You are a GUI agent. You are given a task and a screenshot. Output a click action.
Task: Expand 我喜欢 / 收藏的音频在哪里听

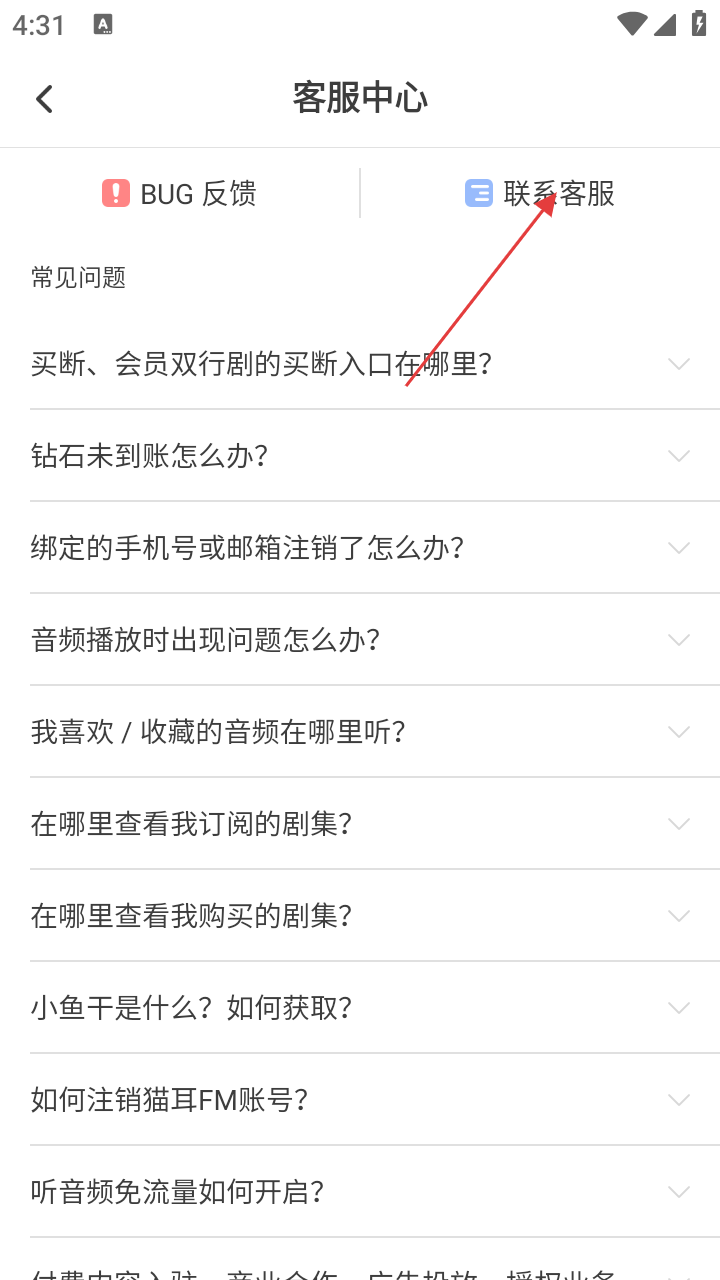(360, 732)
